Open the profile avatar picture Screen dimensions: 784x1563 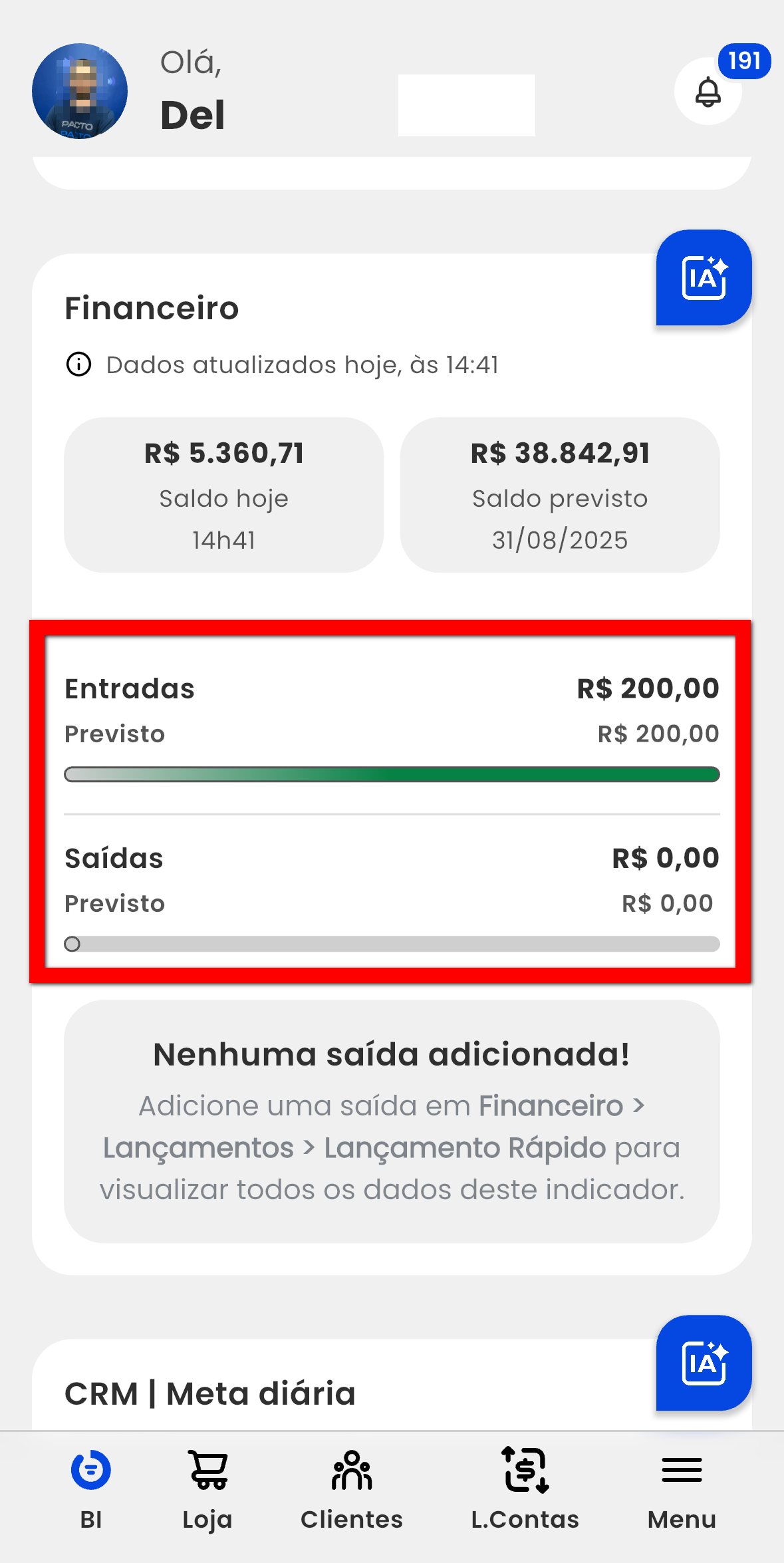[x=80, y=91]
